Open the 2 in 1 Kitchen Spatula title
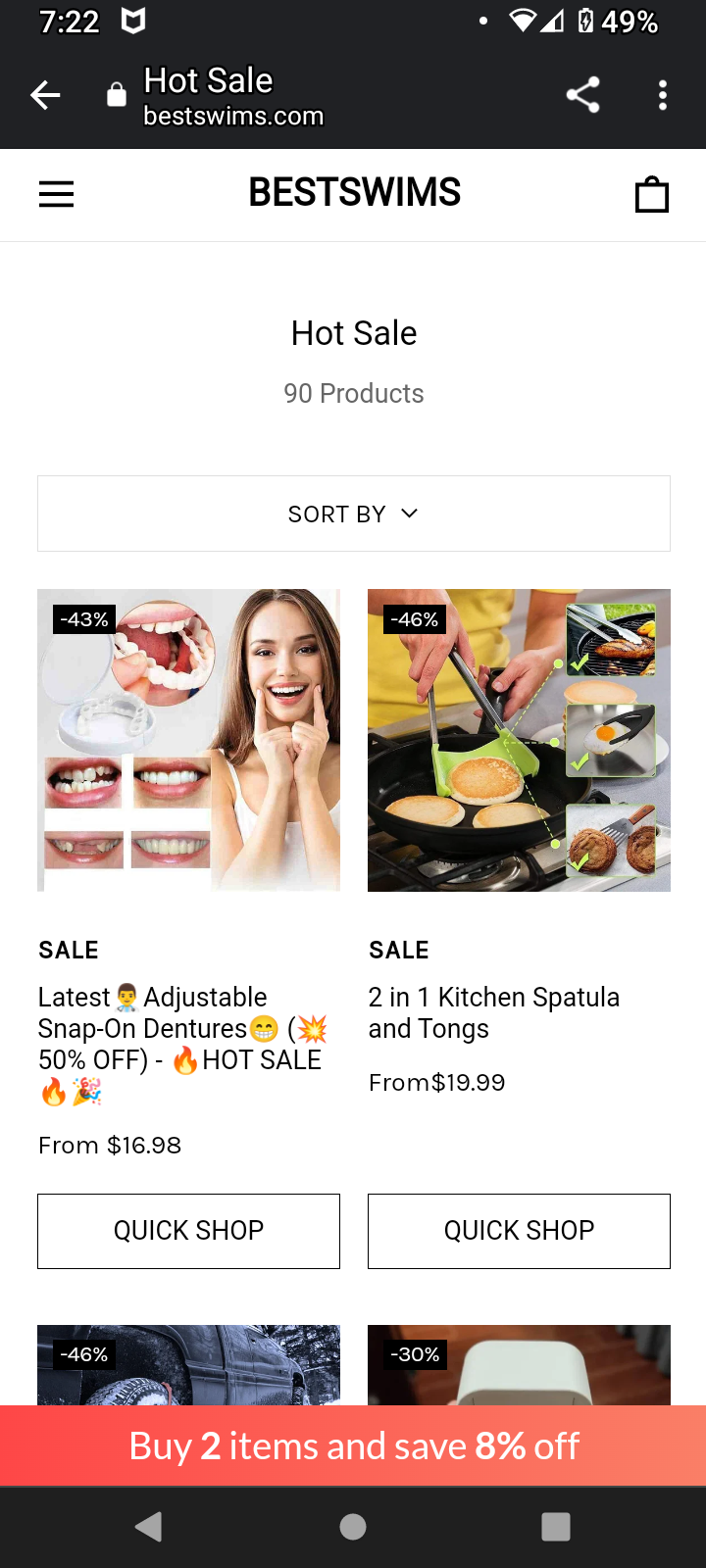This screenshot has width=706, height=1568. pyautogui.click(x=493, y=1012)
